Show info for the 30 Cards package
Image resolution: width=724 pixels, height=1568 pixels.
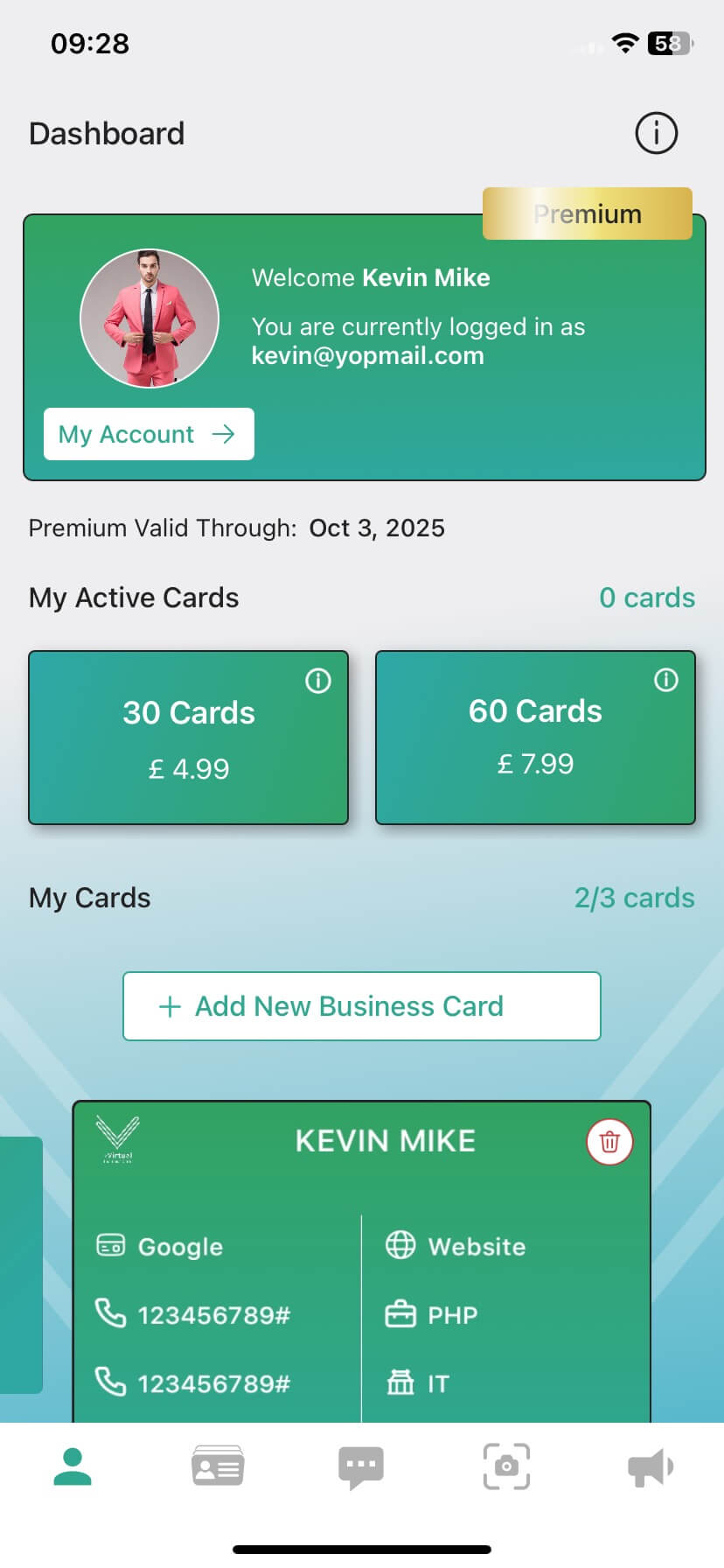[318, 681]
